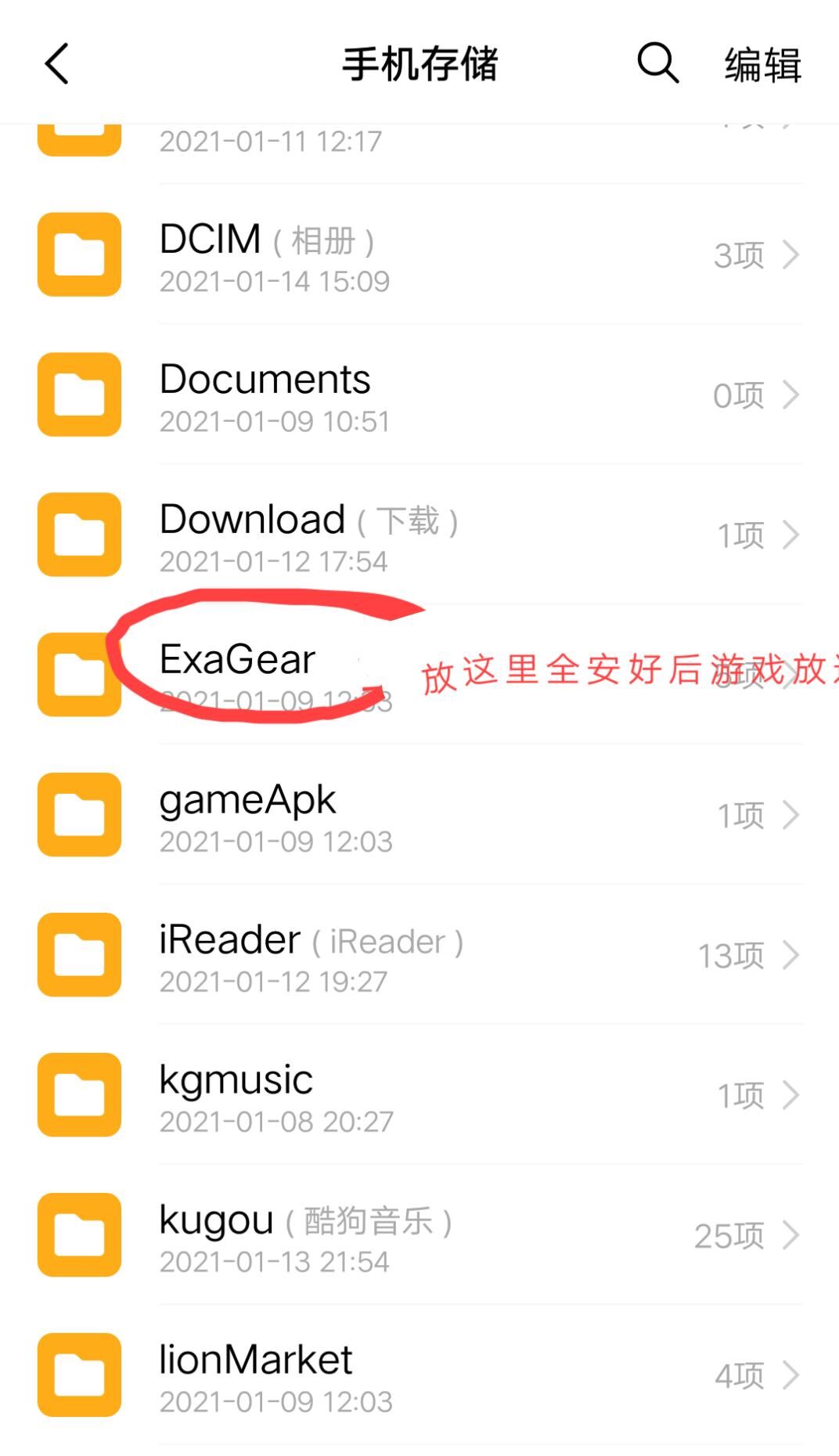This screenshot has height=1456, width=839.
Task: Open the Download folder
Action: [x=419, y=535]
